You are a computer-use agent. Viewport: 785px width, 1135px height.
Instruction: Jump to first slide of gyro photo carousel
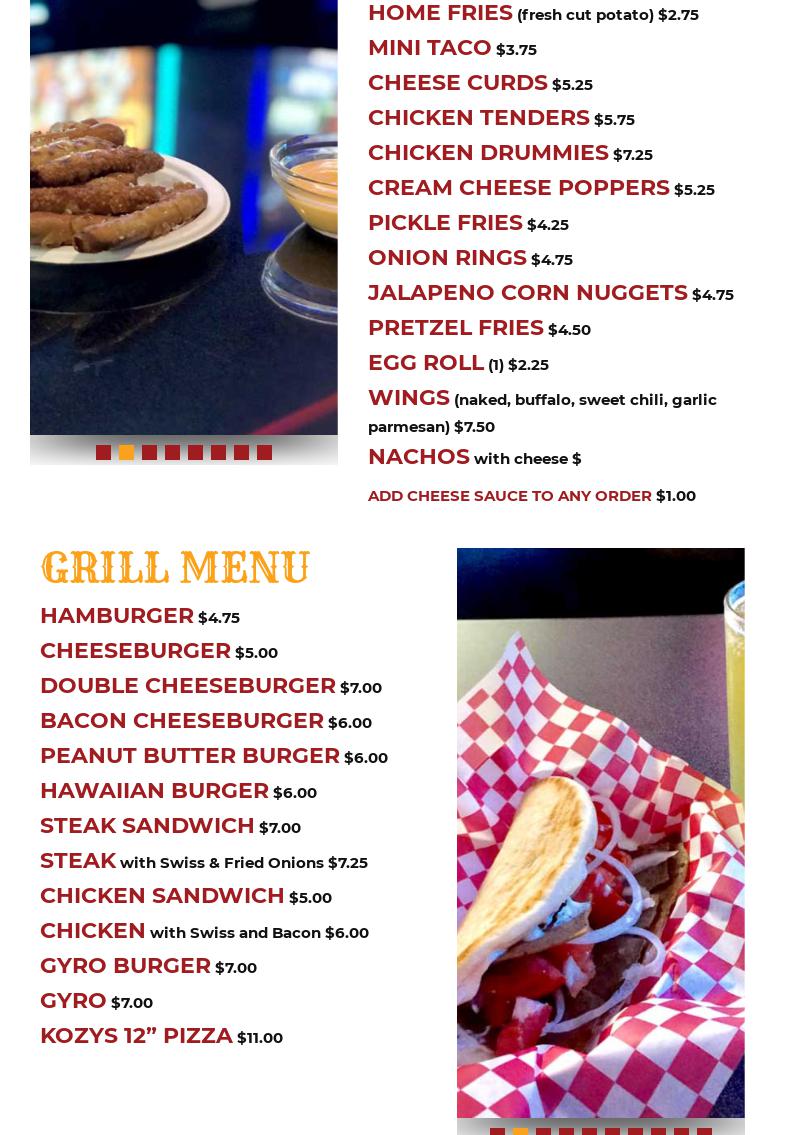[x=497, y=1131]
